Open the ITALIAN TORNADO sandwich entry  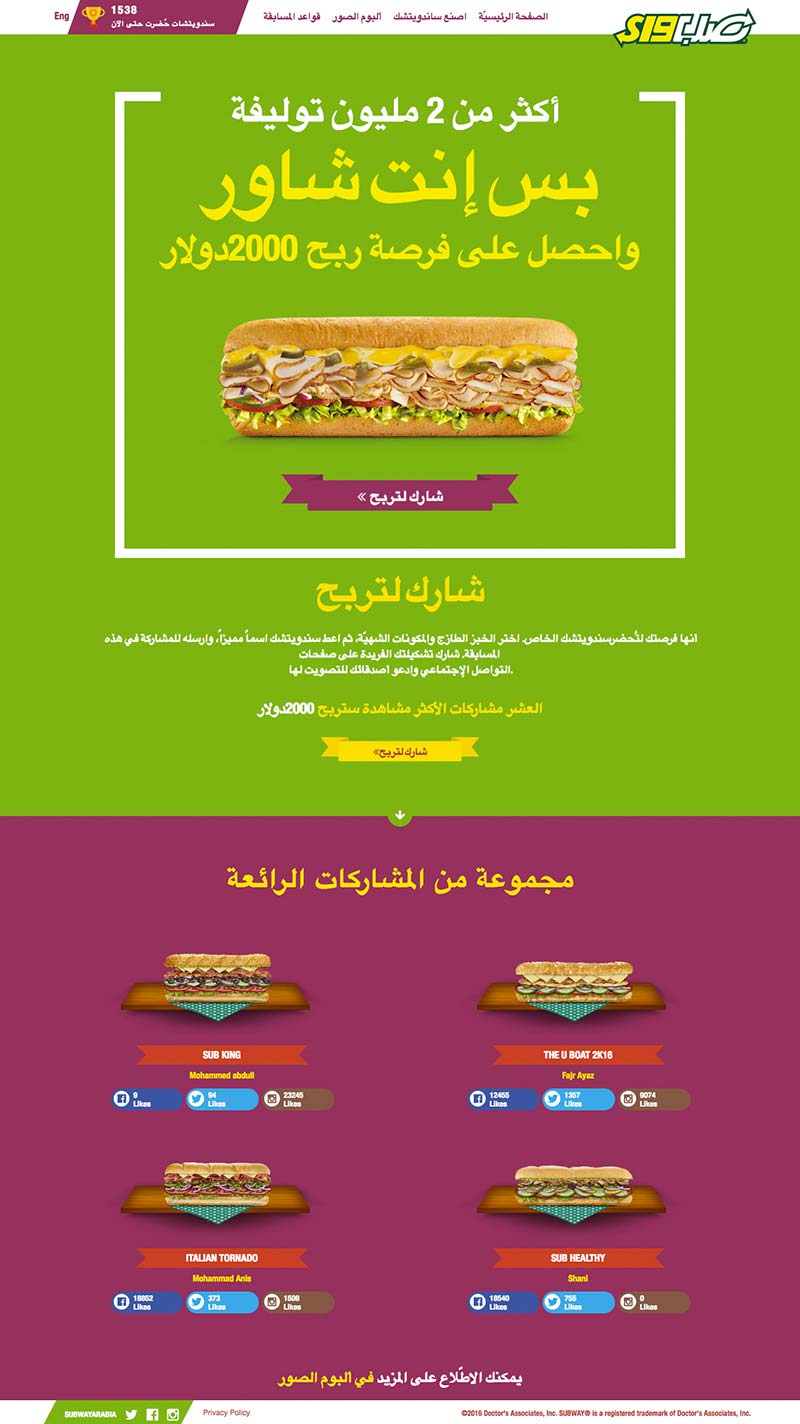click(221, 1257)
